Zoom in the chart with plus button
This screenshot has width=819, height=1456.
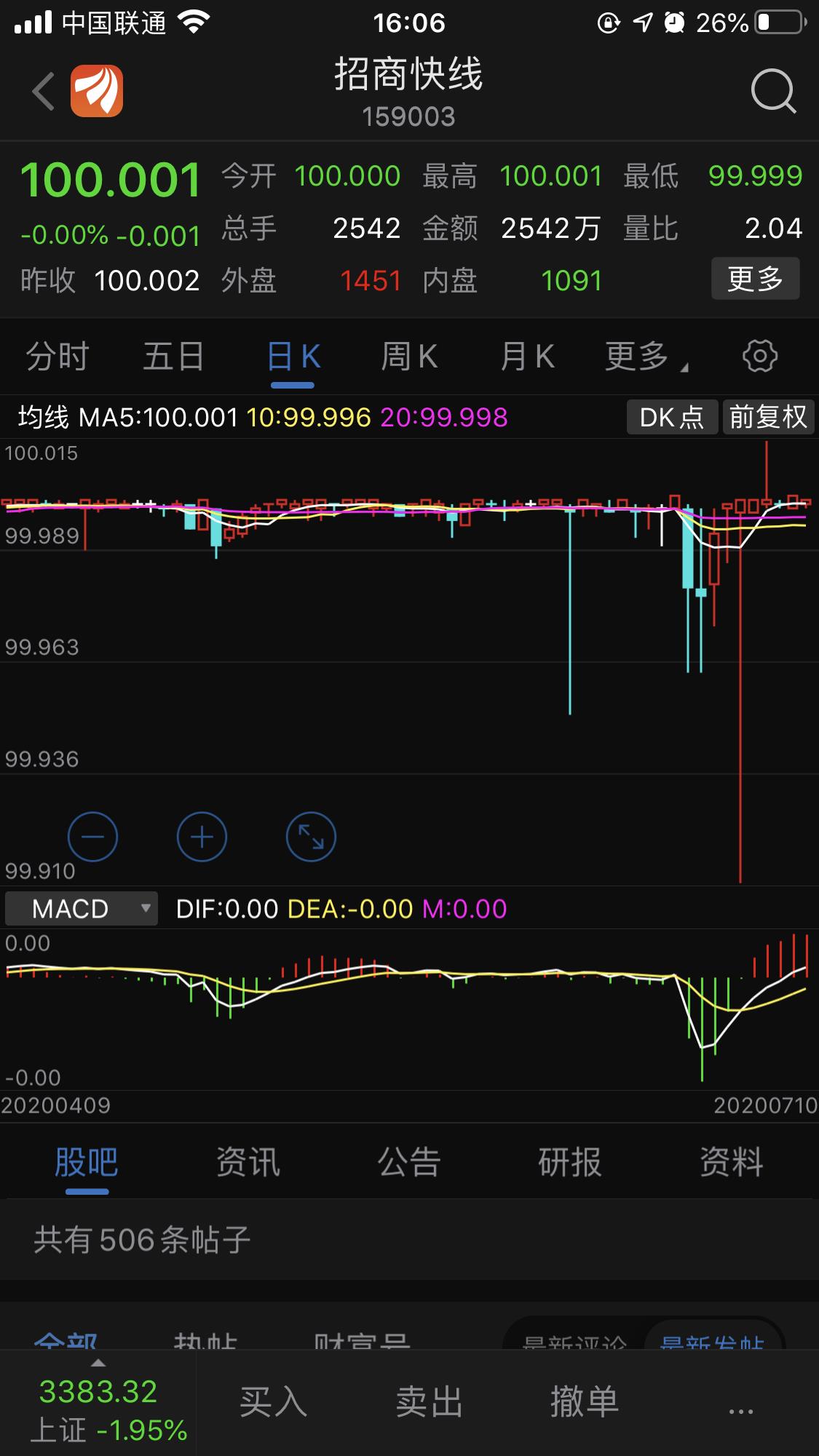tap(202, 837)
